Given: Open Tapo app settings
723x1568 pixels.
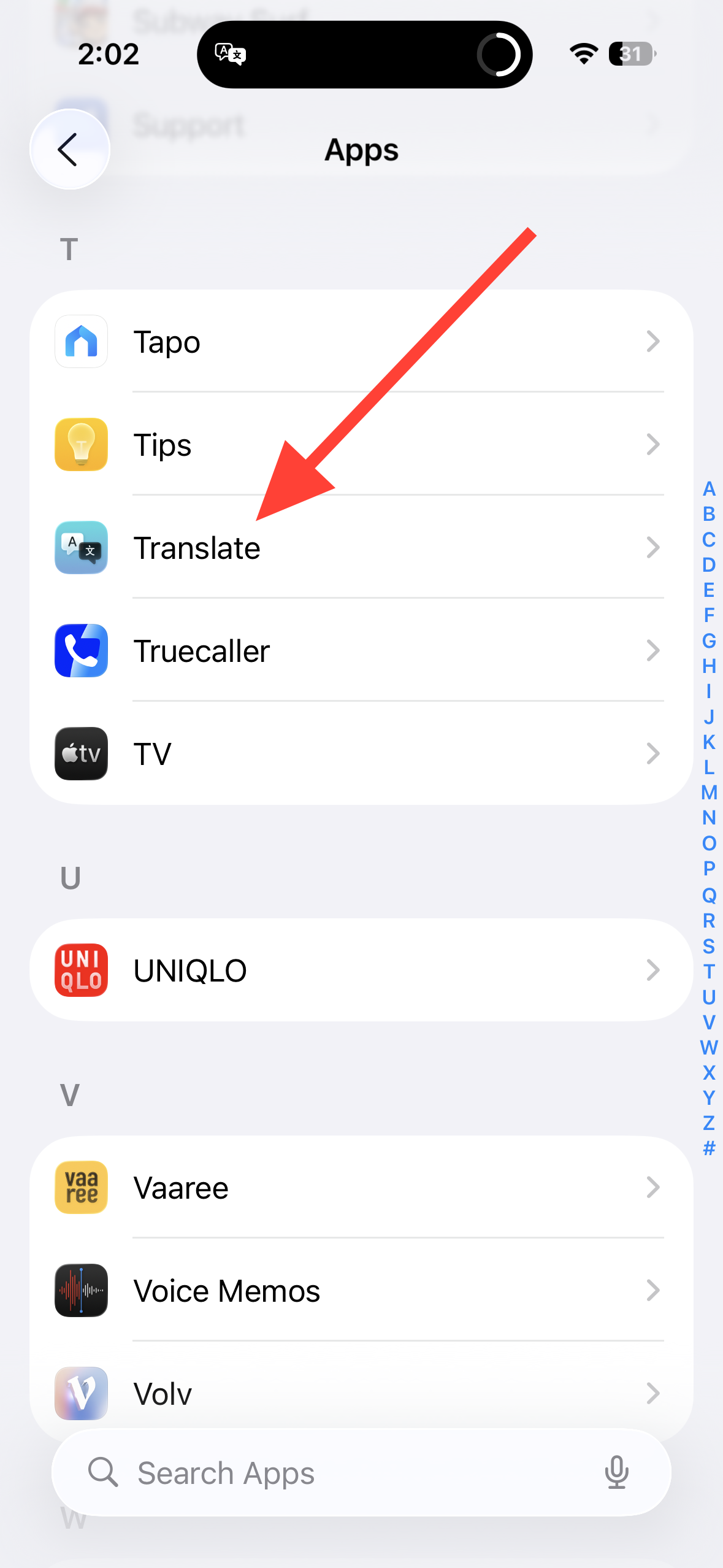Looking at the screenshot, I should tap(361, 342).
